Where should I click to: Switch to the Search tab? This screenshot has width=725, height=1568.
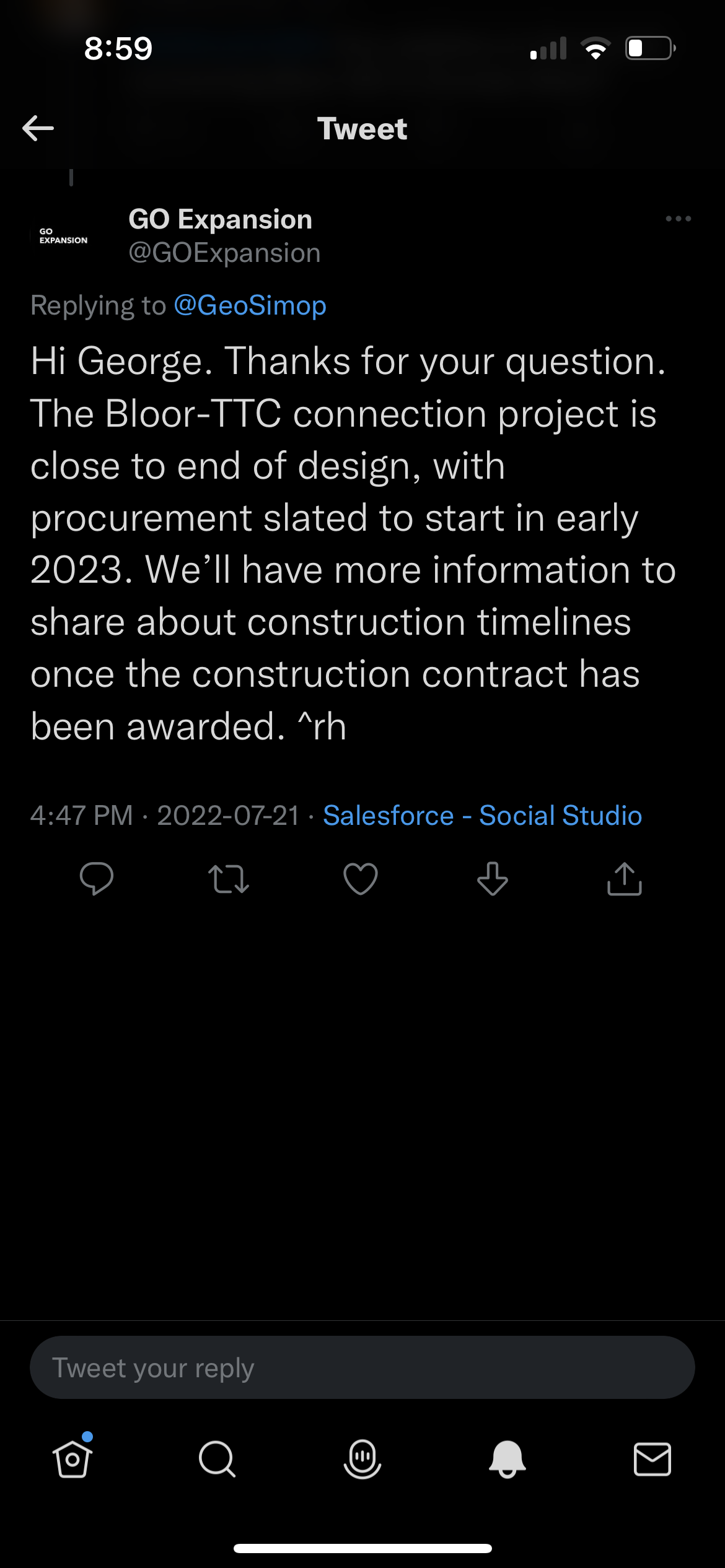(x=217, y=1459)
